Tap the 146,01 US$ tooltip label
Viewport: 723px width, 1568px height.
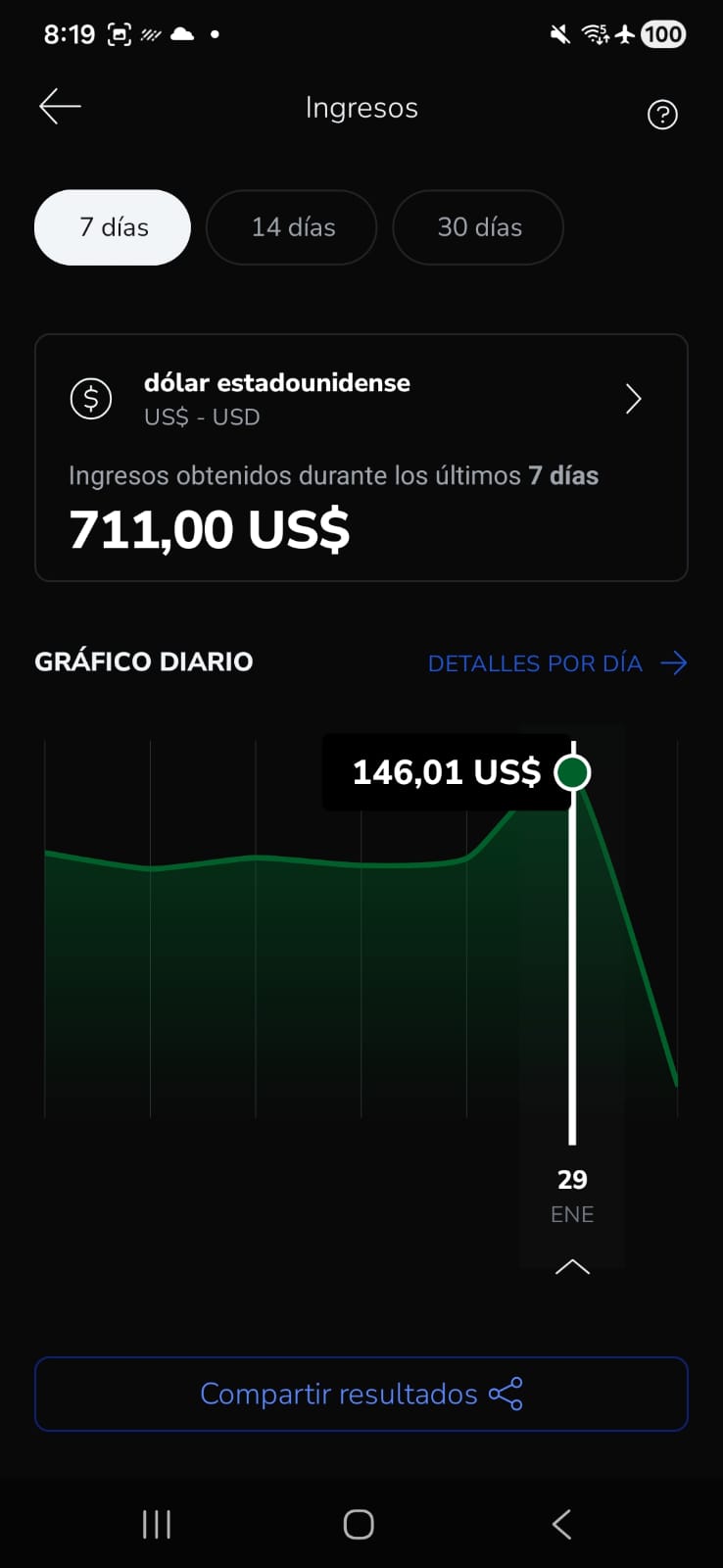(446, 772)
